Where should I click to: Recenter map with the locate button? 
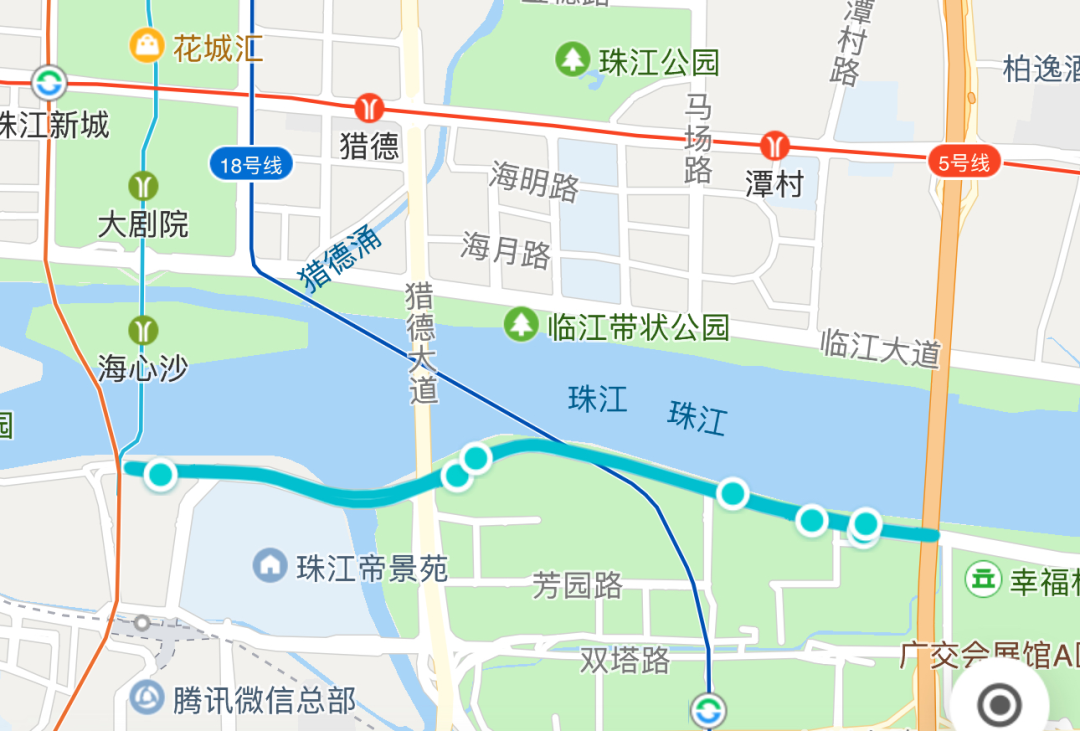[x=999, y=704]
